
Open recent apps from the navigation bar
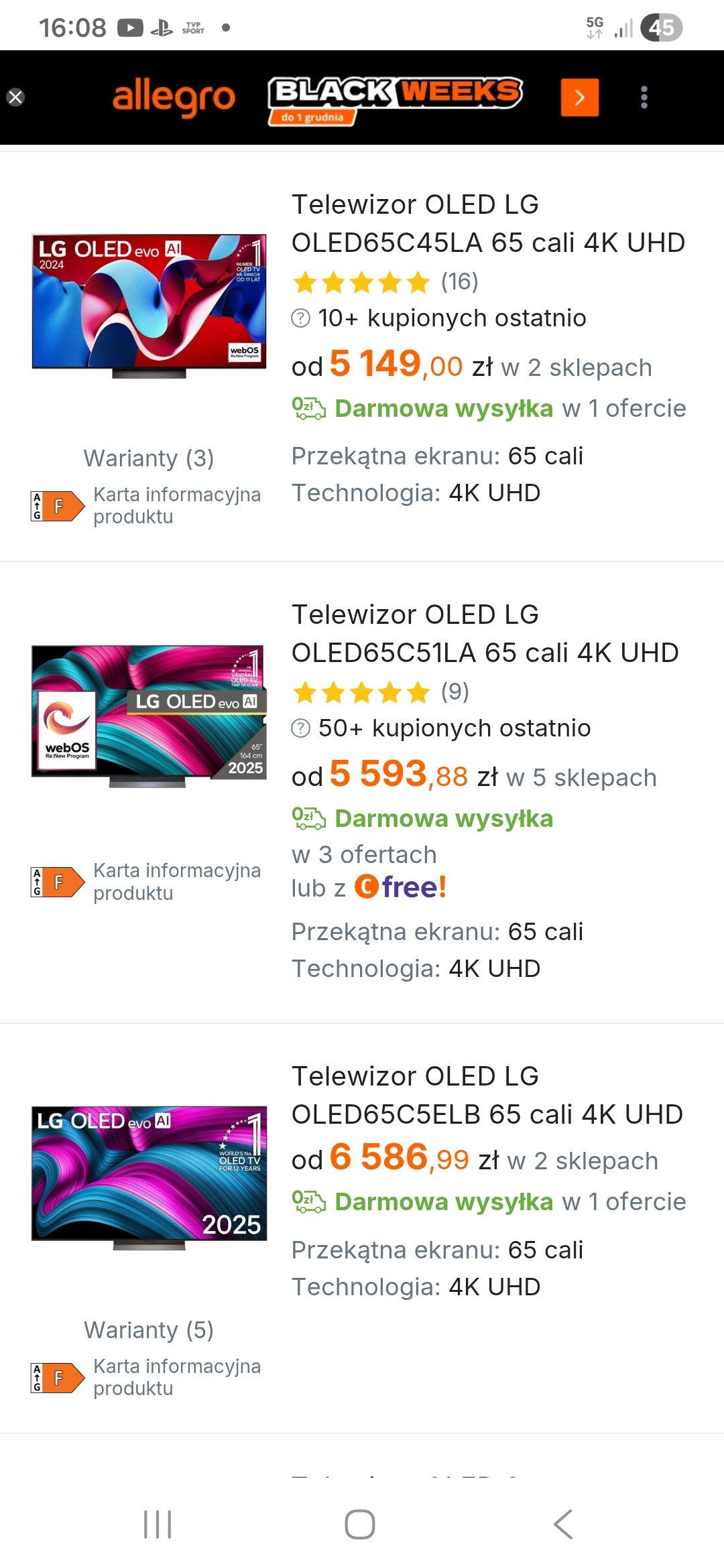[x=158, y=1524]
